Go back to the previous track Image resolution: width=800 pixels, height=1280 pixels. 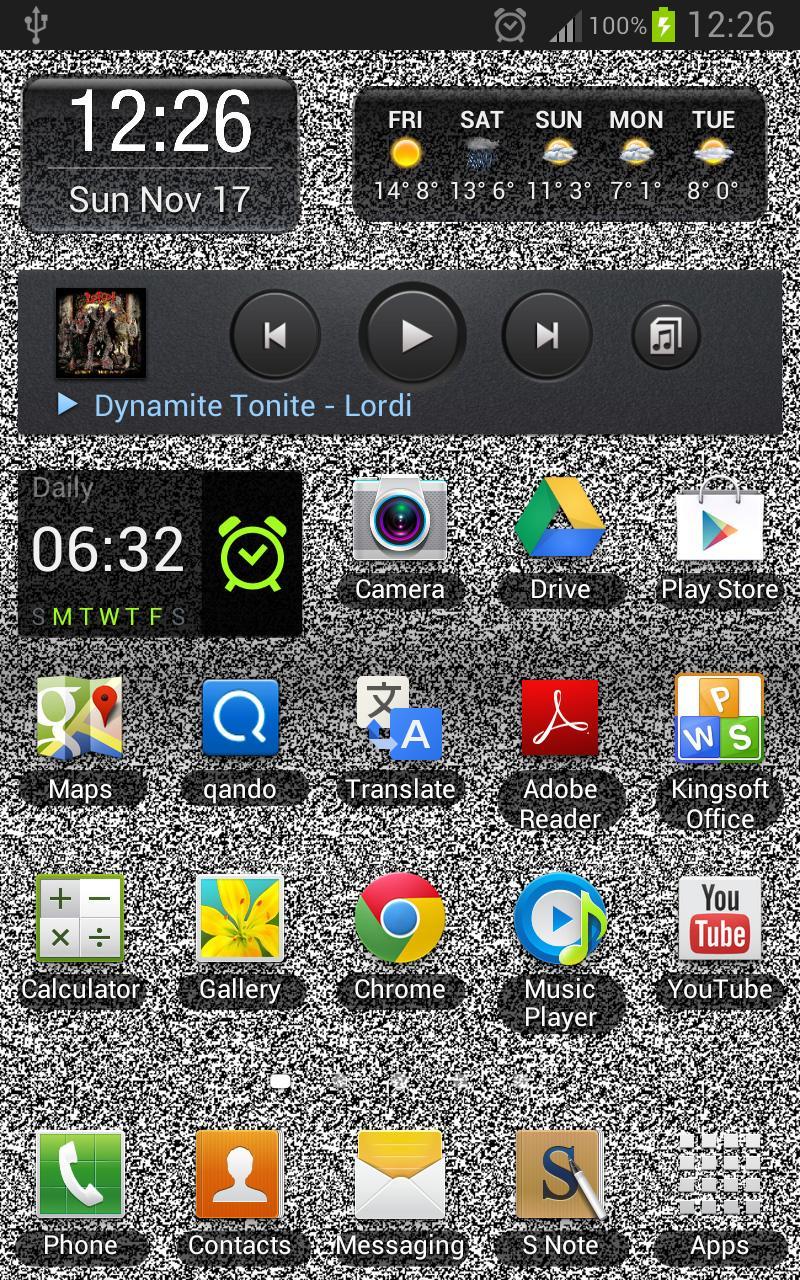275,336
